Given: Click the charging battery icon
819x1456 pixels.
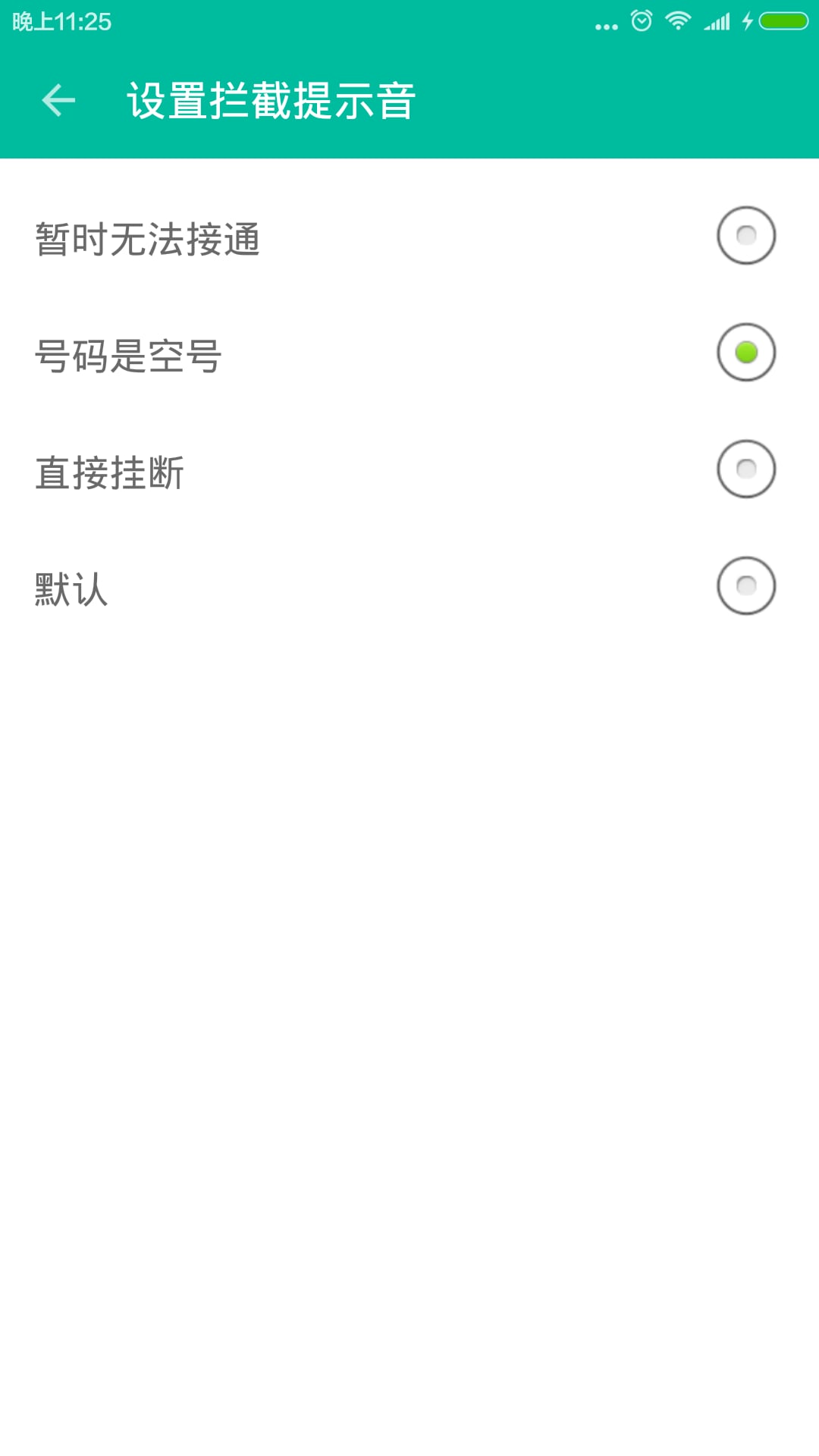Looking at the screenshot, I should [x=775, y=23].
